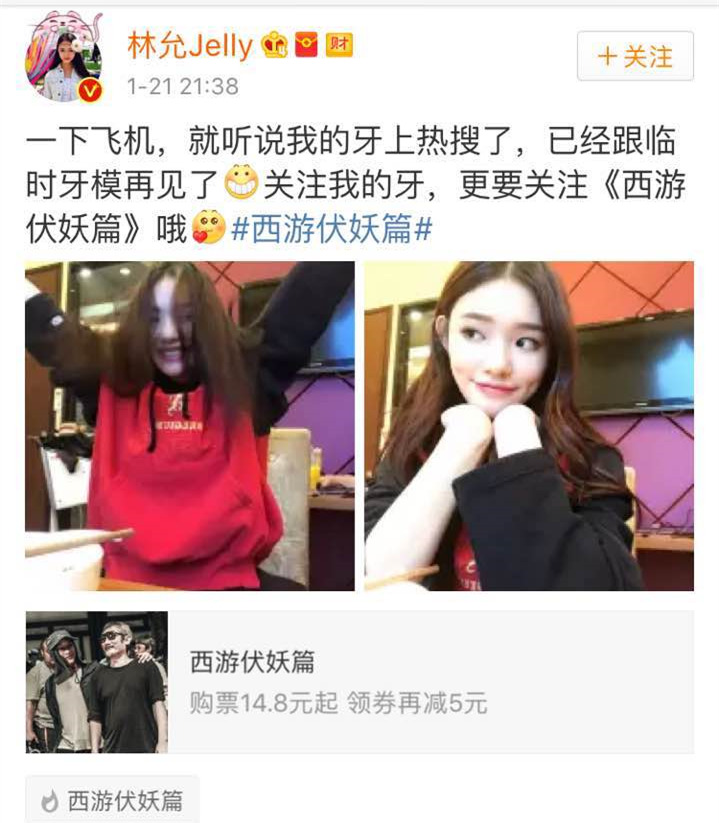View the photo with the black jacket
The width and height of the screenshot is (719, 823).
tap(529, 425)
